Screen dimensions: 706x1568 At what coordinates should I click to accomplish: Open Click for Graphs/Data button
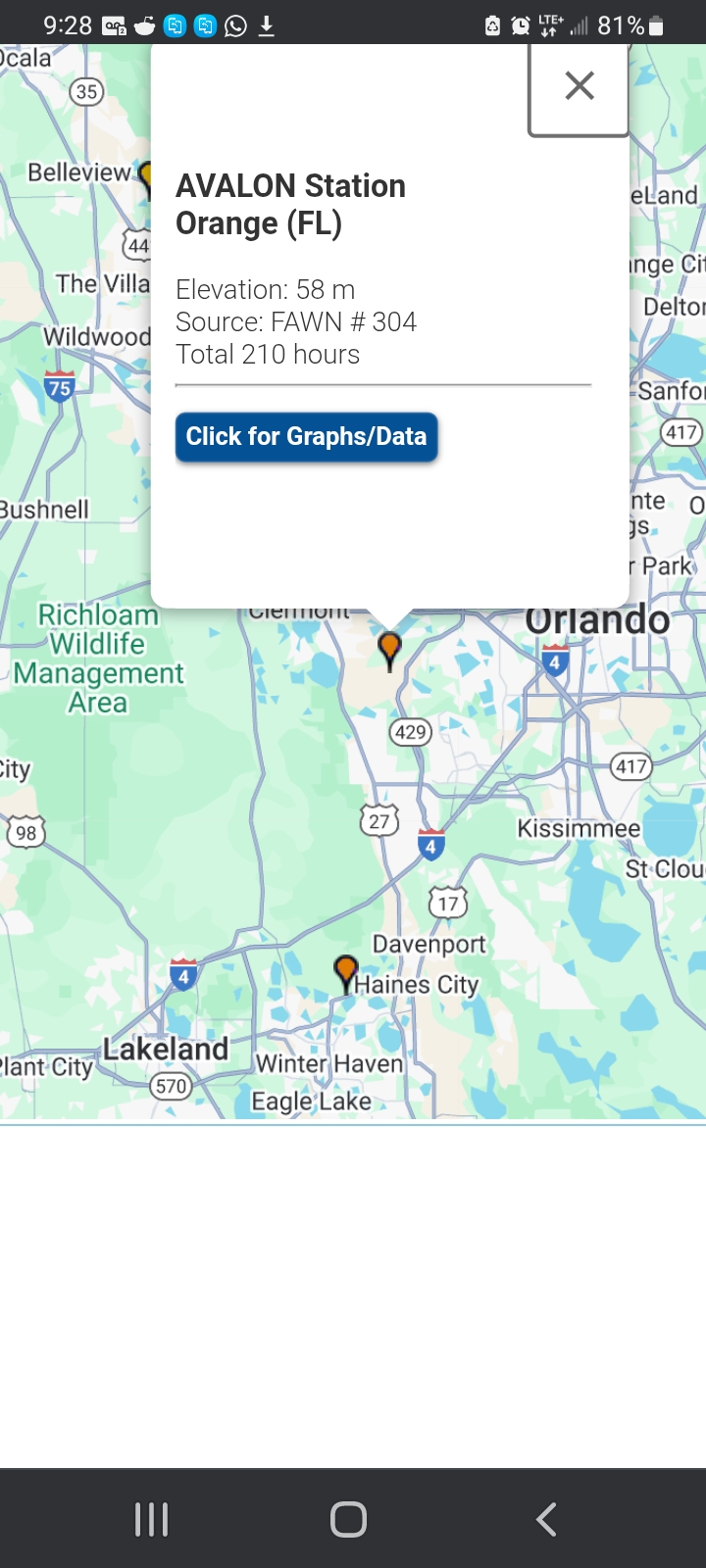tap(306, 437)
